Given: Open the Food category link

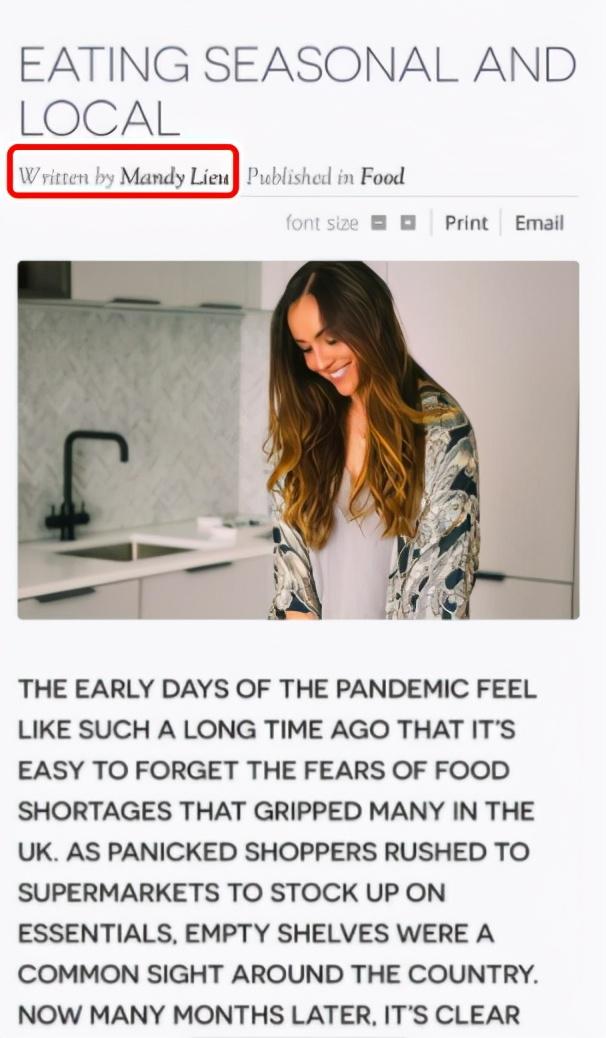Looking at the screenshot, I should point(382,177).
